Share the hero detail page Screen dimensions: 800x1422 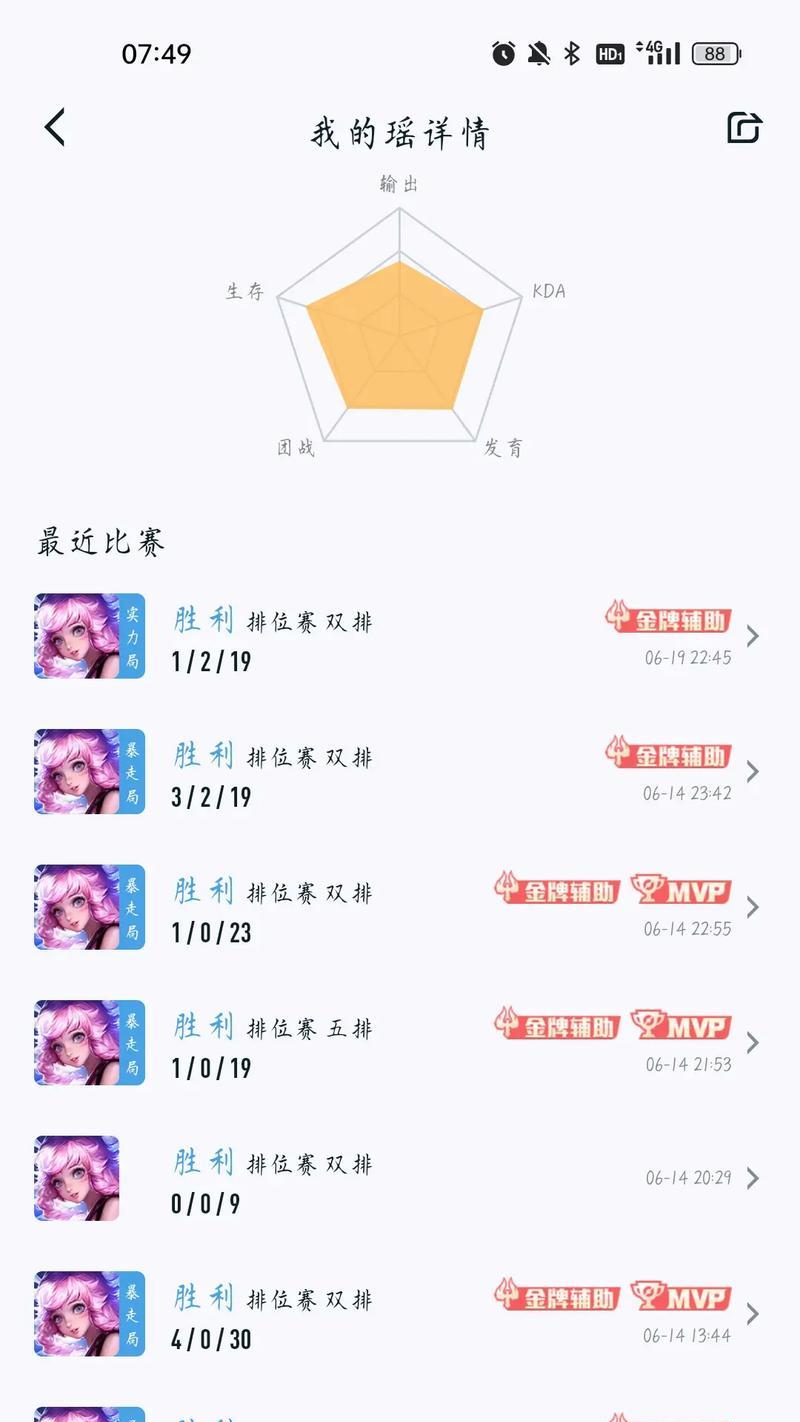click(744, 128)
